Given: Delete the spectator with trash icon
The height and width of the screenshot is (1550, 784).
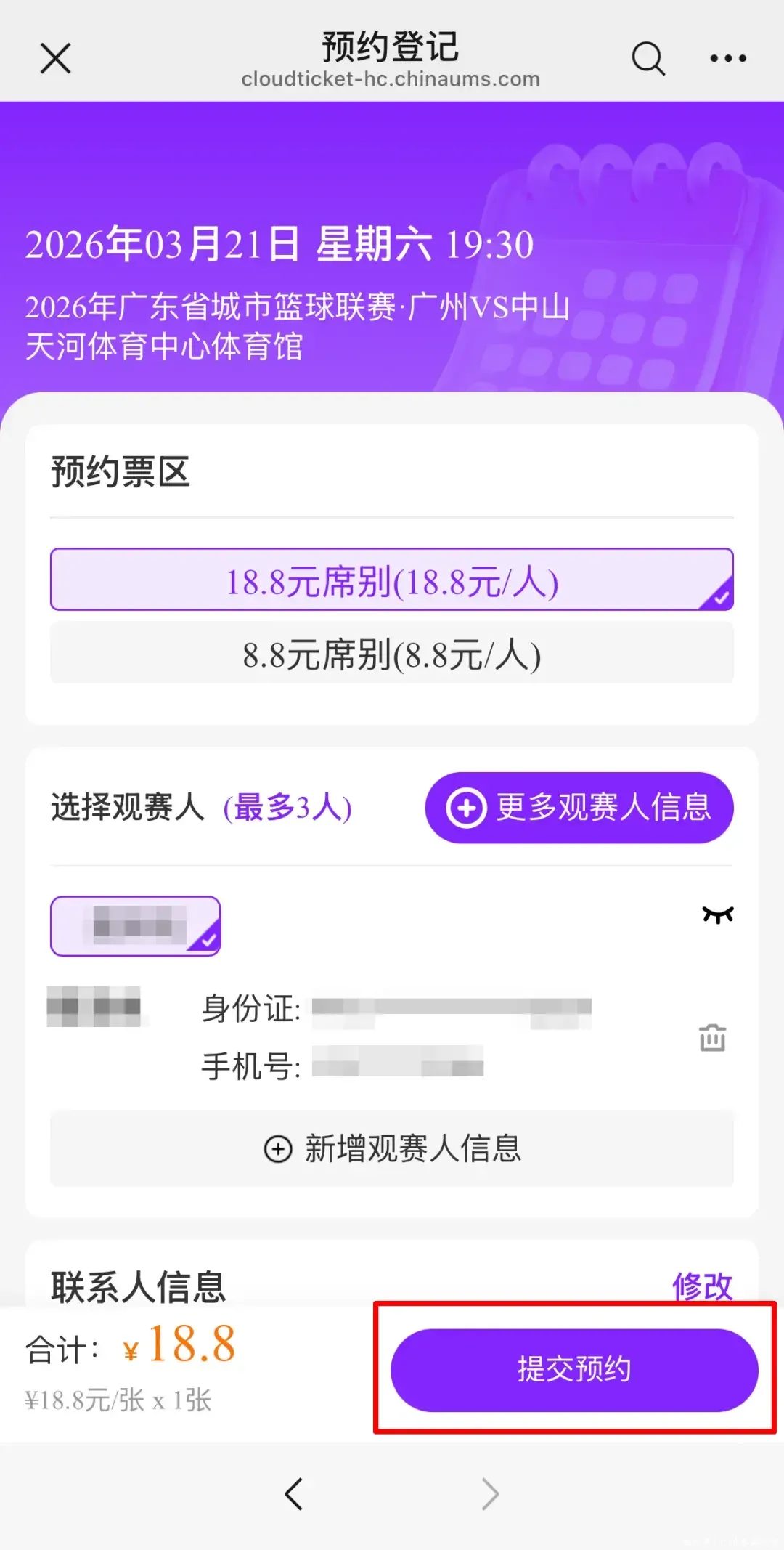Looking at the screenshot, I should pos(712,1037).
